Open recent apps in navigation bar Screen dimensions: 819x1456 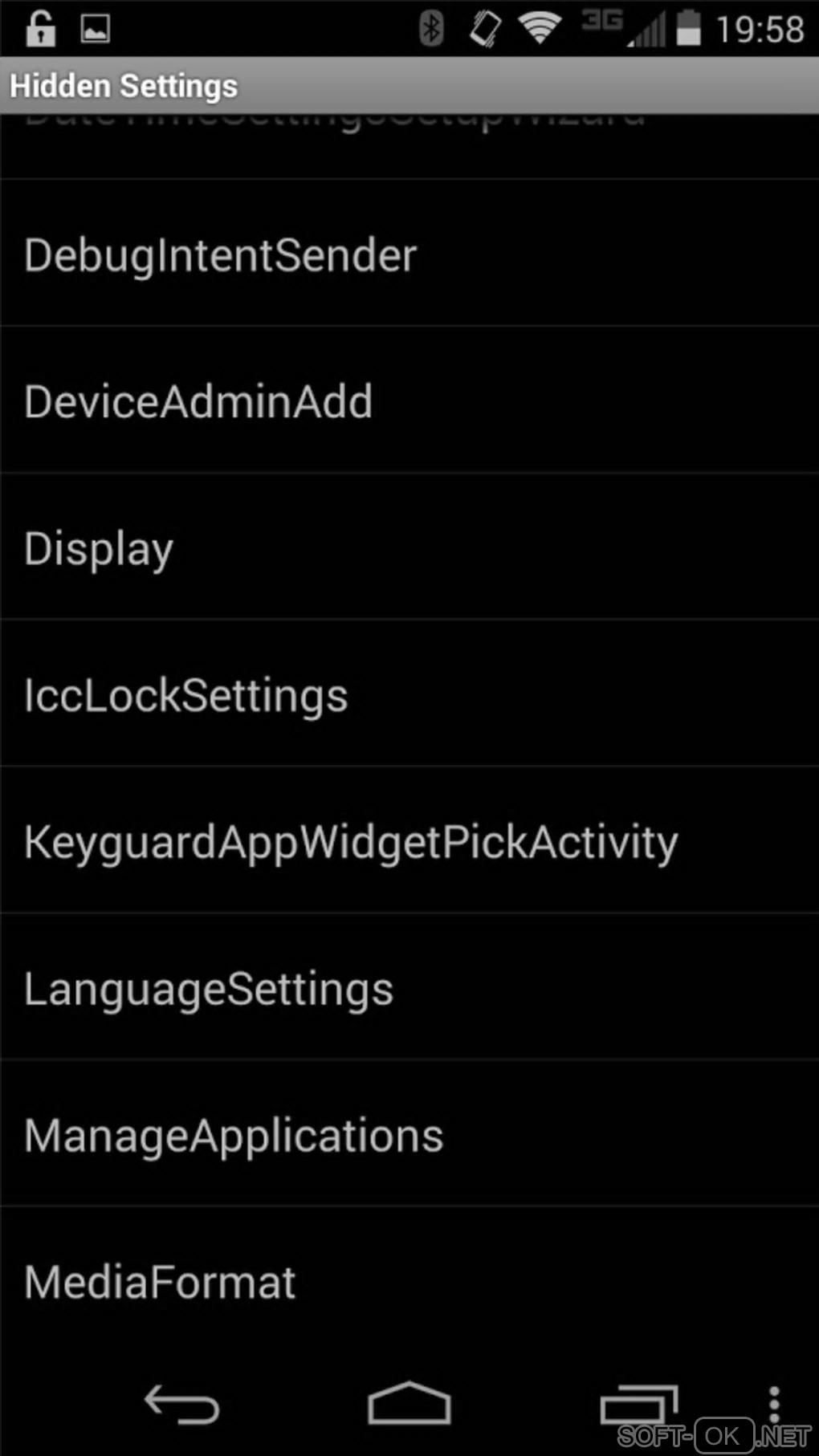tap(638, 1405)
